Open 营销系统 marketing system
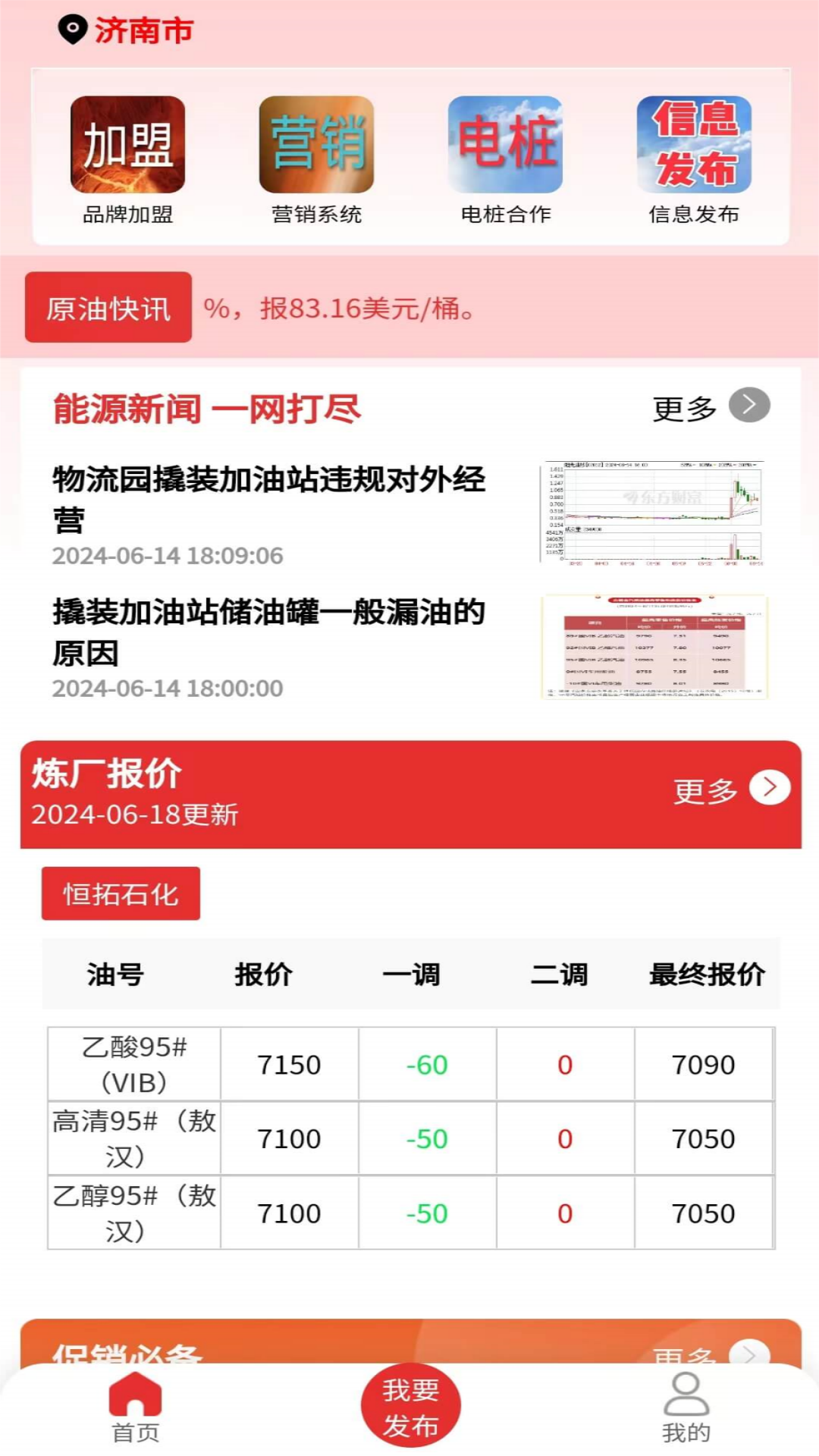819x1456 pixels. 316,161
